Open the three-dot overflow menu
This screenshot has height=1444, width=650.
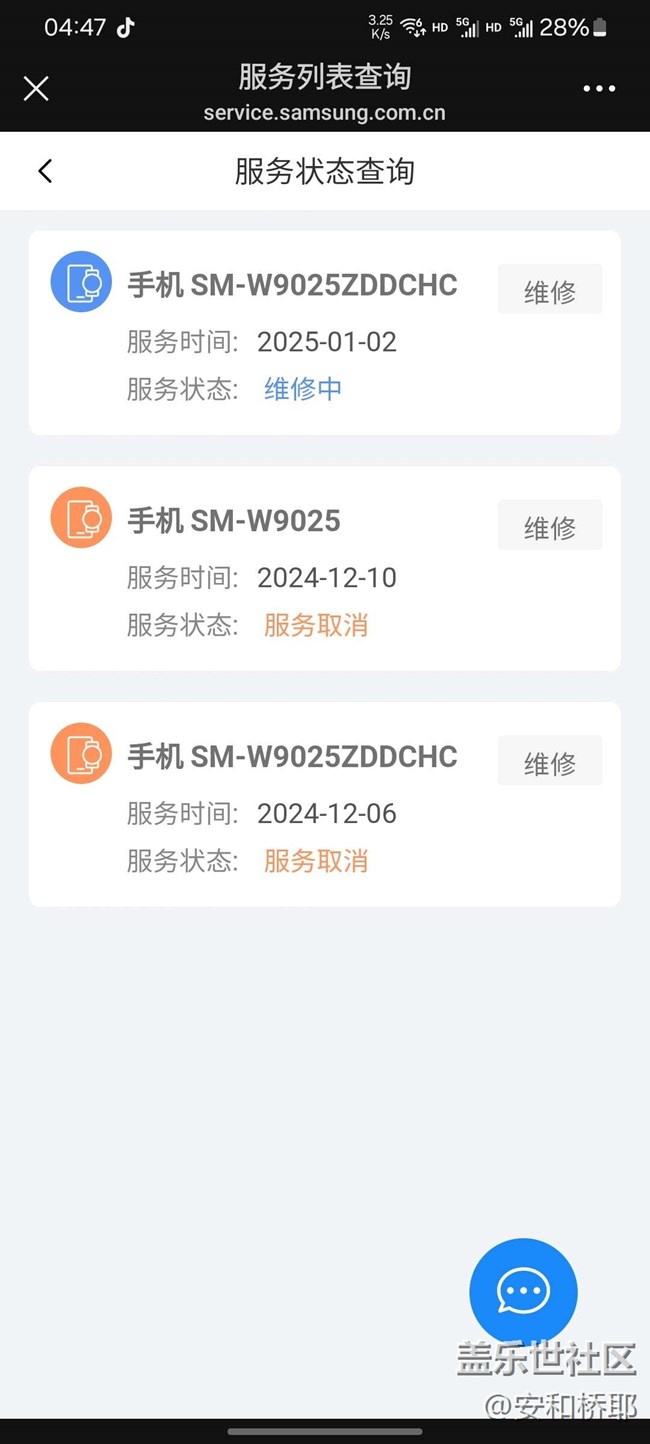[x=599, y=89]
